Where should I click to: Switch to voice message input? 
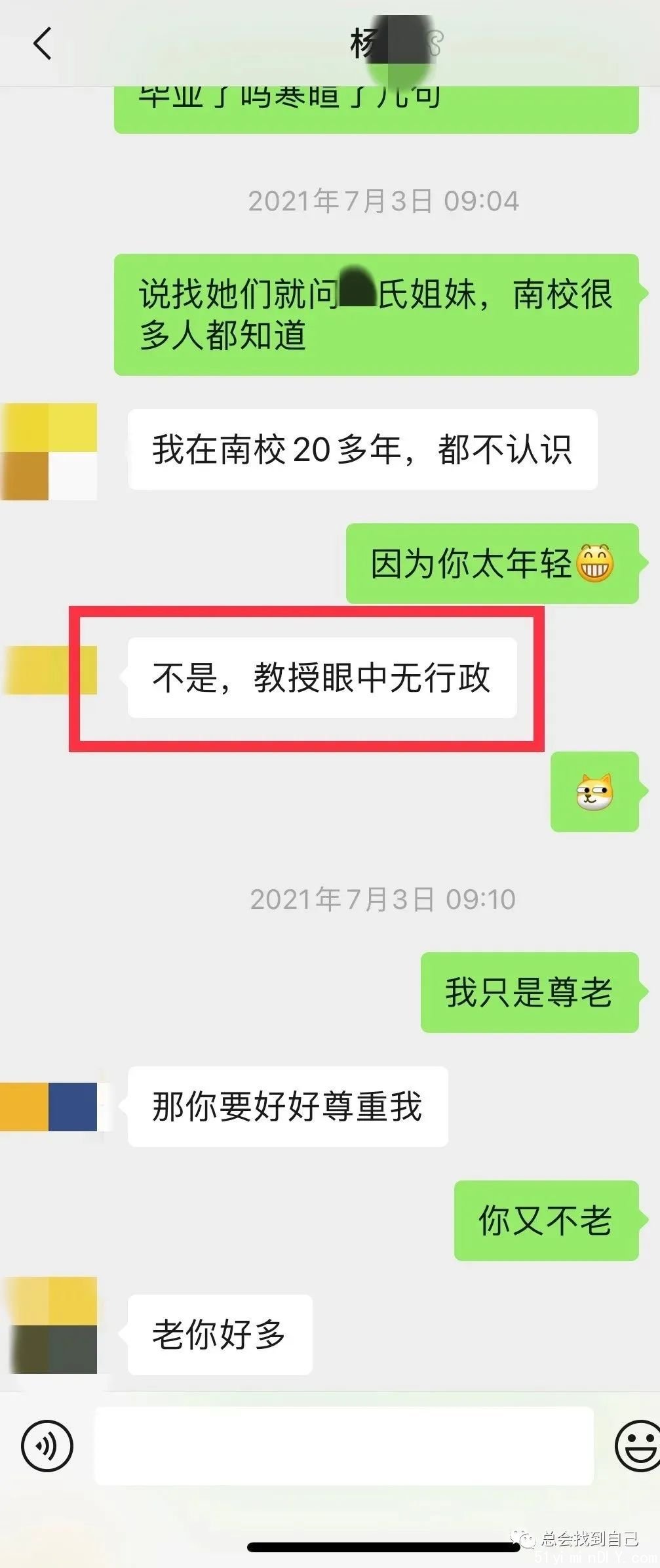47,1445
